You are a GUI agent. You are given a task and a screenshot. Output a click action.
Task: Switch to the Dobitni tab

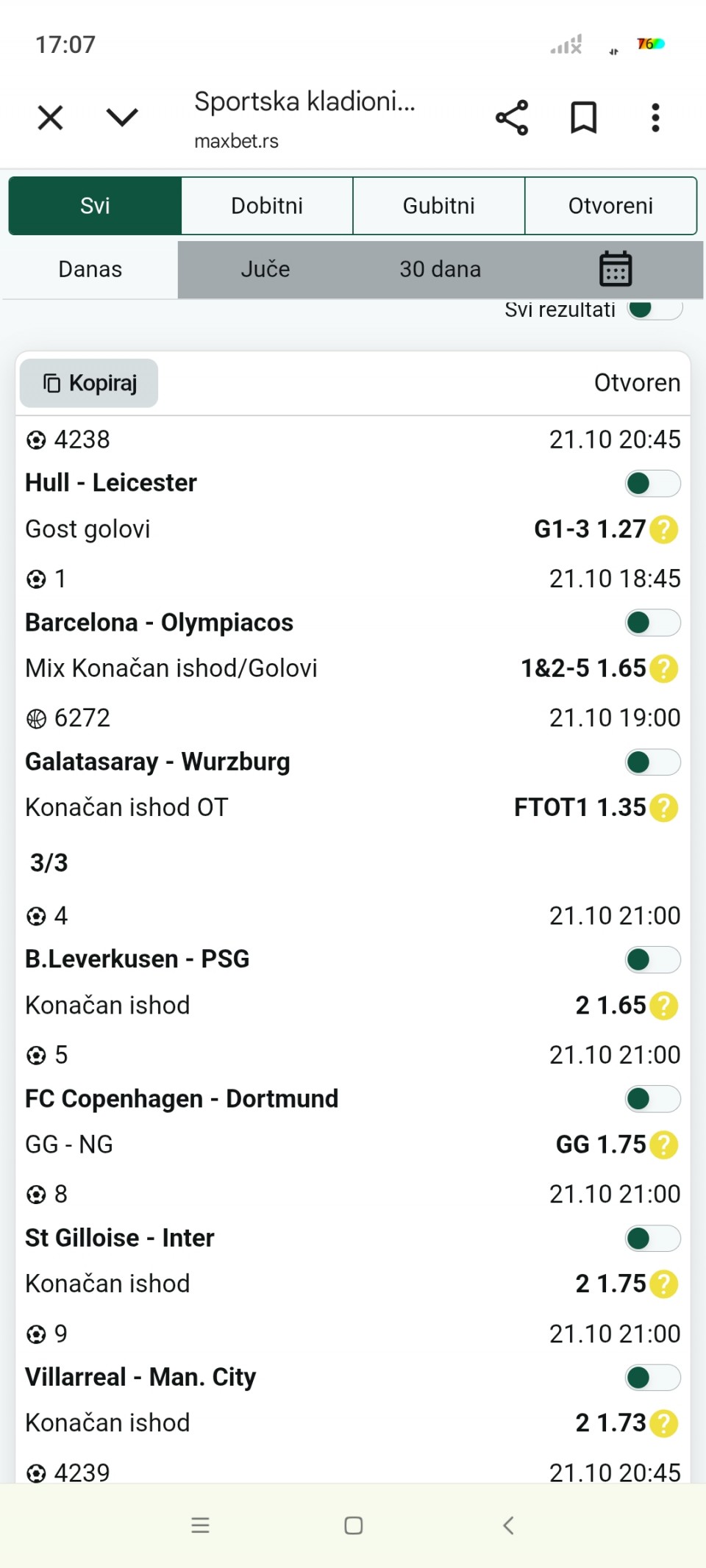267,206
